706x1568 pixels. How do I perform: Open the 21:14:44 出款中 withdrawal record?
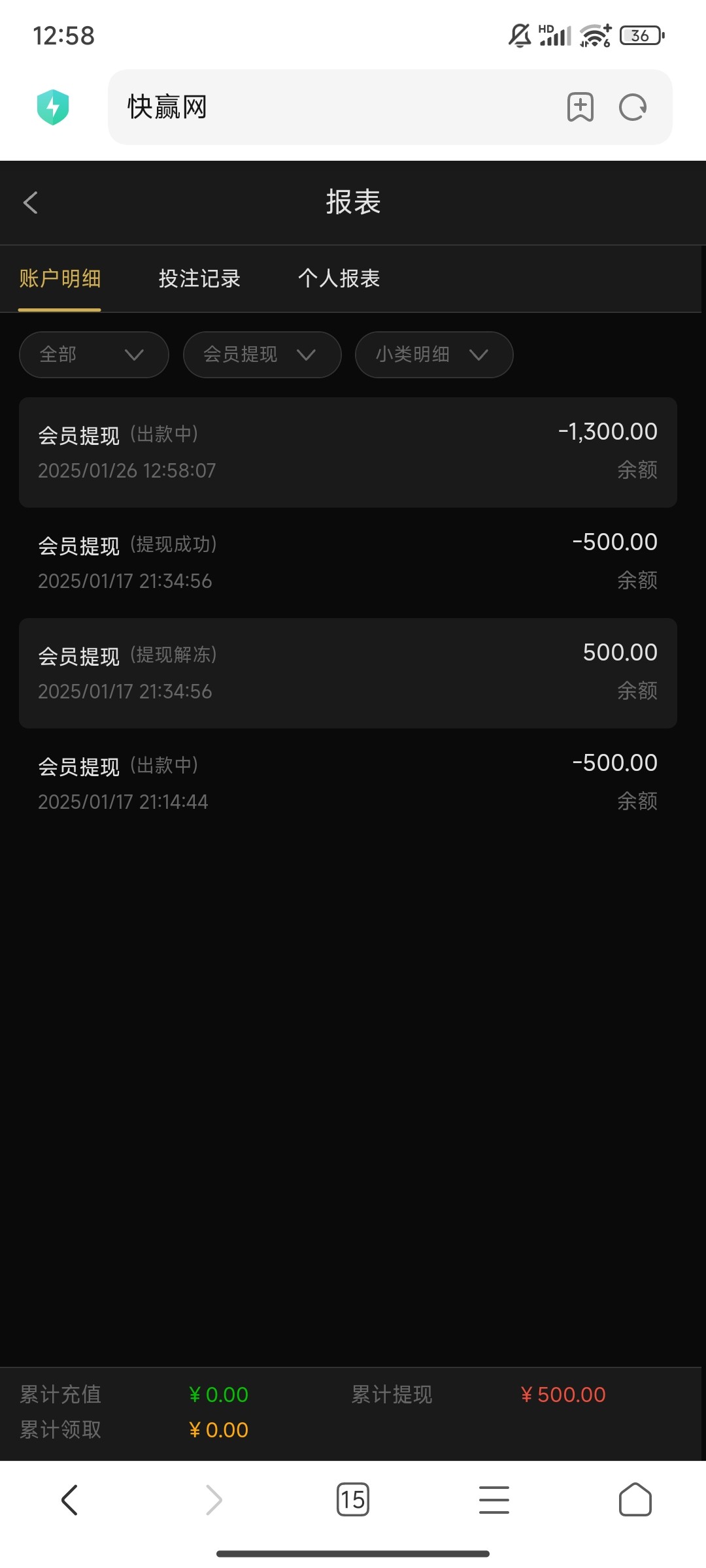point(348,783)
